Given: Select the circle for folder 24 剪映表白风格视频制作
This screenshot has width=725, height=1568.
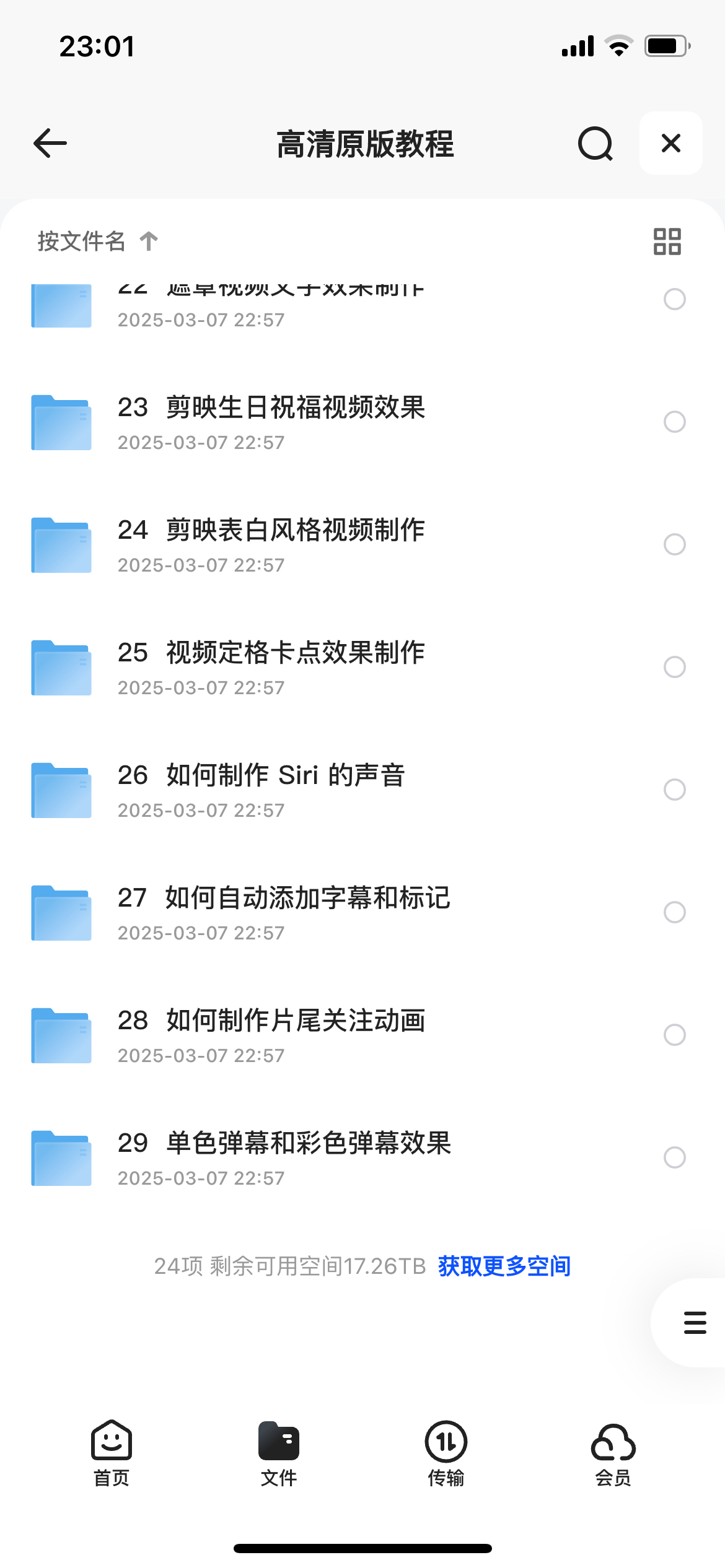Looking at the screenshot, I should click(x=675, y=544).
